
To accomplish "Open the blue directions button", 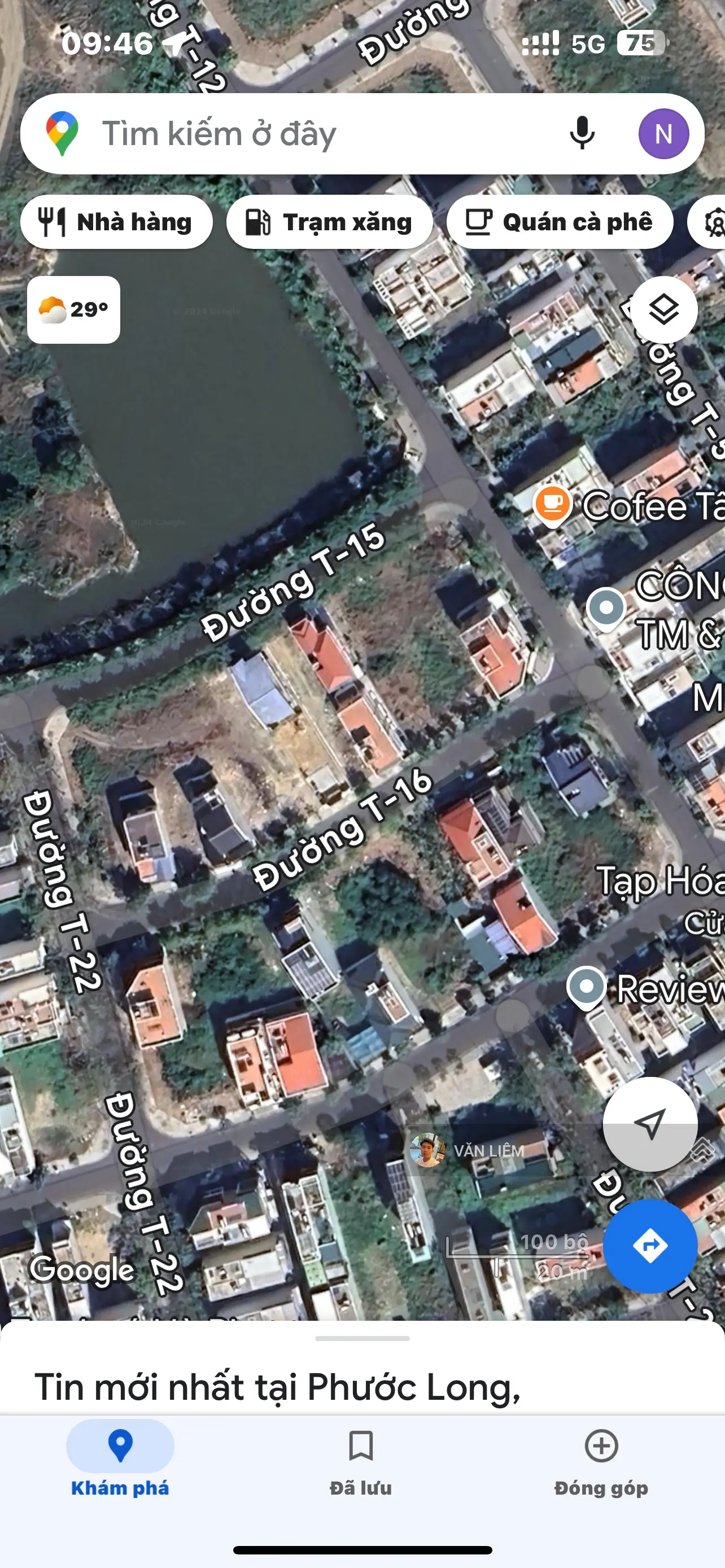I will click(649, 1245).
